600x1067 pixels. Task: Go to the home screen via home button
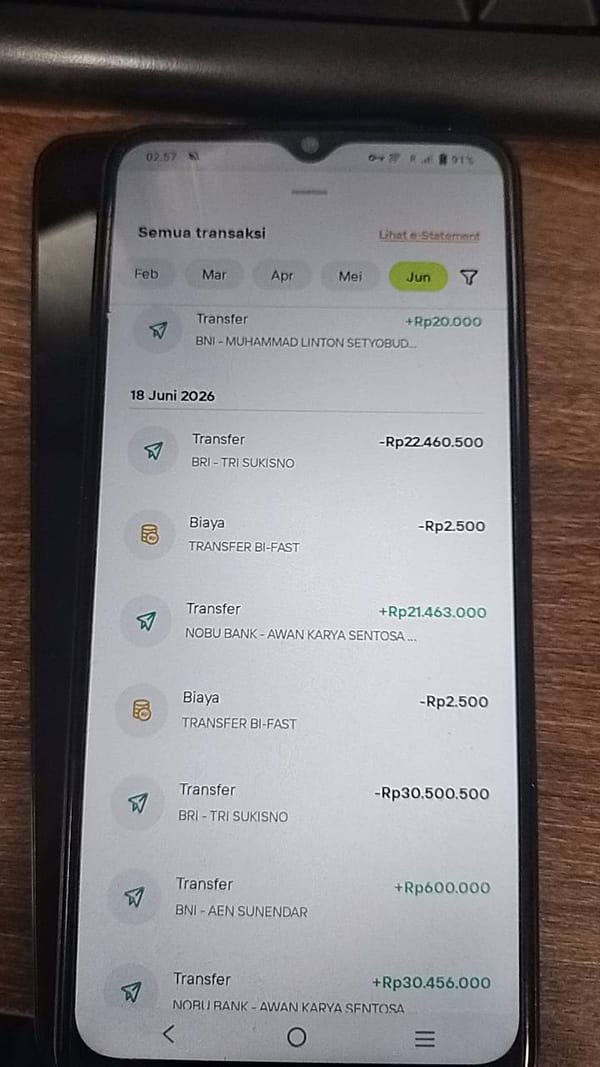pos(297,1036)
